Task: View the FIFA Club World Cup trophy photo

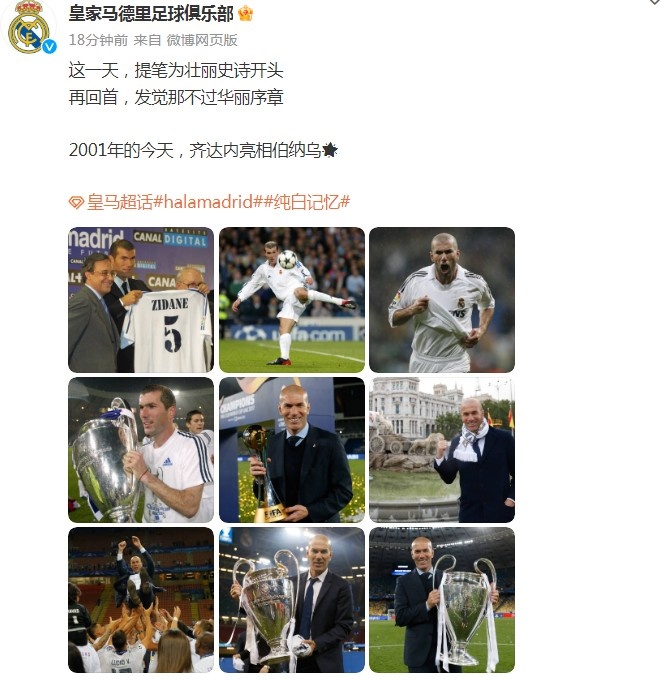Action: click(x=291, y=450)
